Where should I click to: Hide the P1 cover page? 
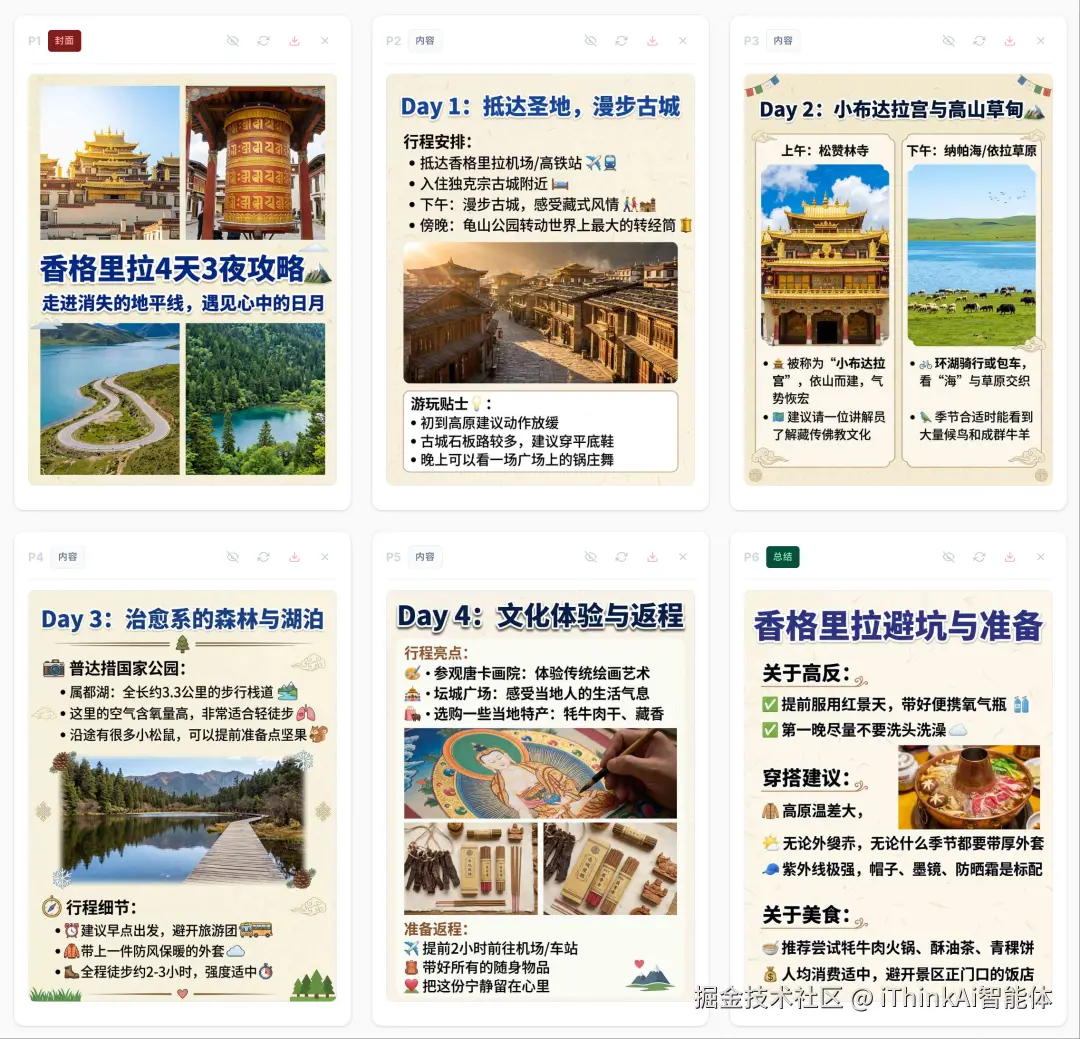coord(233,41)
